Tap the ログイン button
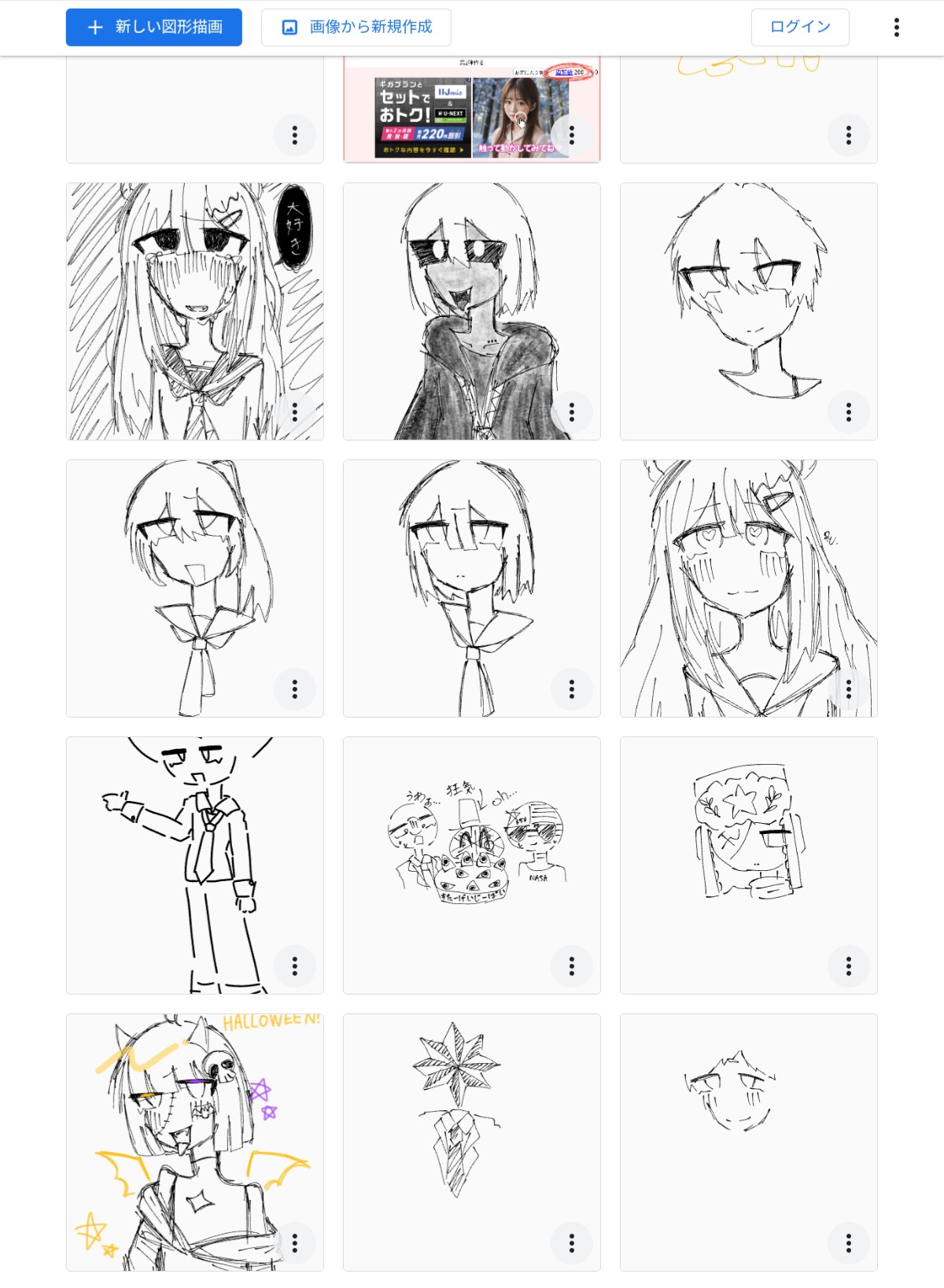The width and height of the screenshot is (944, 1288). (799, 28)
